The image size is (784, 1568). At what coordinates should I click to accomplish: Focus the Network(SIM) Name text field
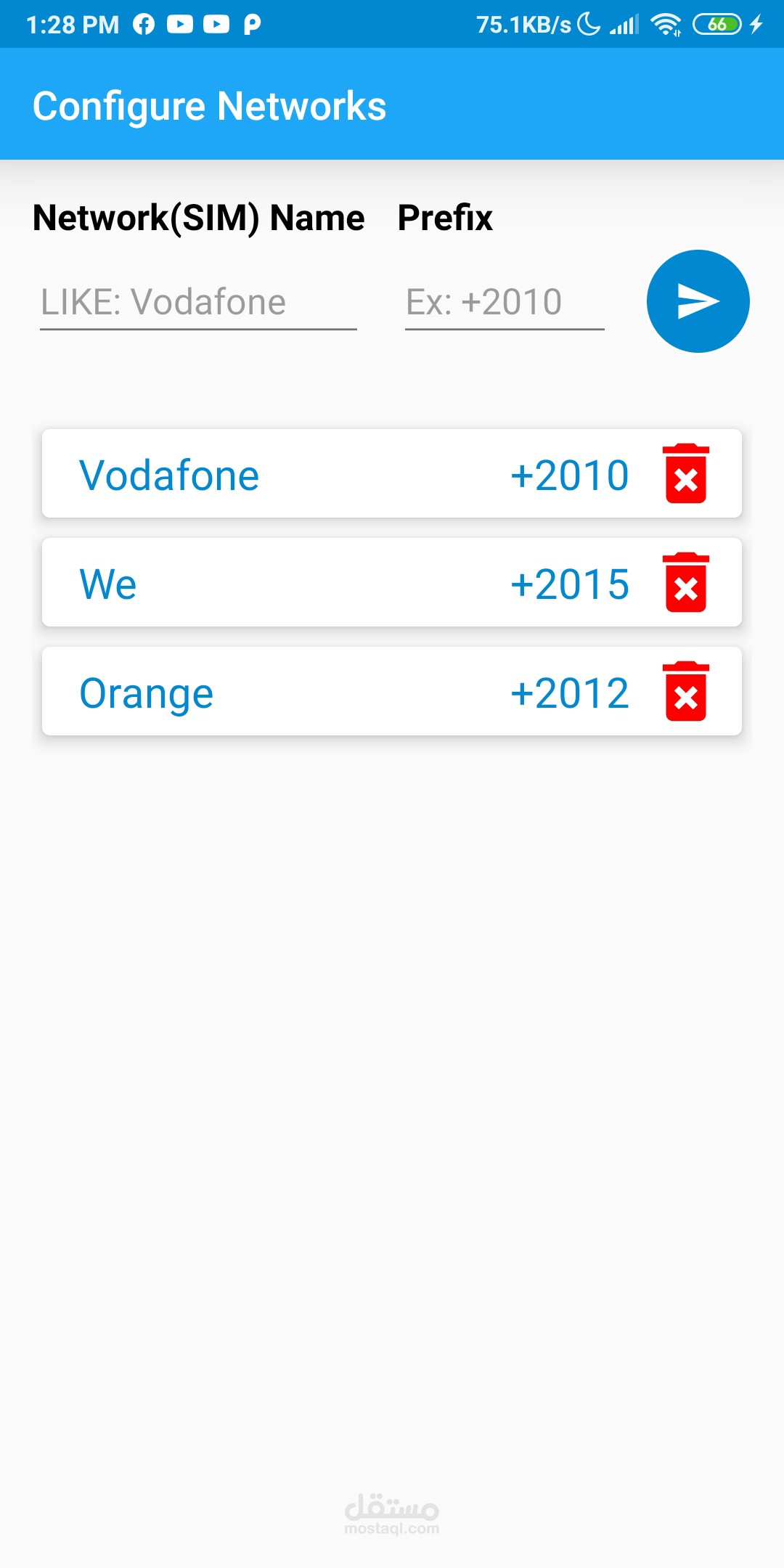(x=197, y=302)
